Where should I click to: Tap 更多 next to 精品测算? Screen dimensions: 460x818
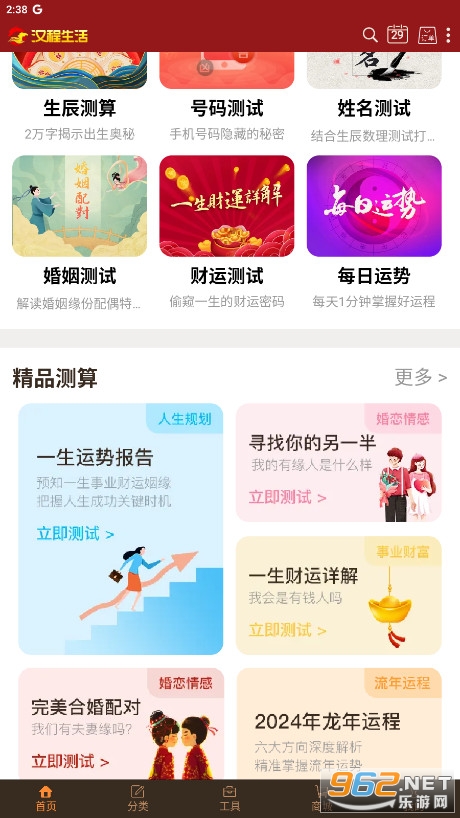(420, 377)
